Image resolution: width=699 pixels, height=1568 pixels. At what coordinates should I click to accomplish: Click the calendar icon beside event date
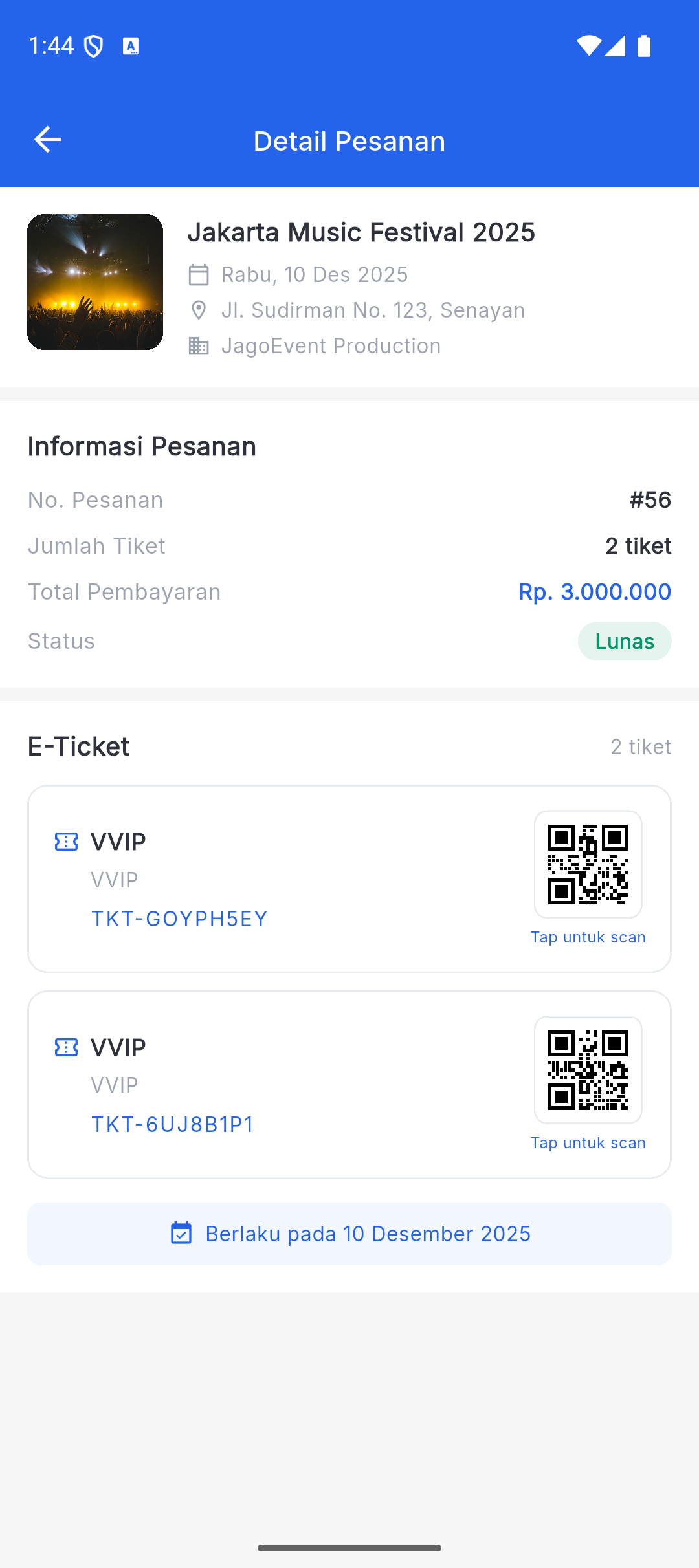point(198,274)
